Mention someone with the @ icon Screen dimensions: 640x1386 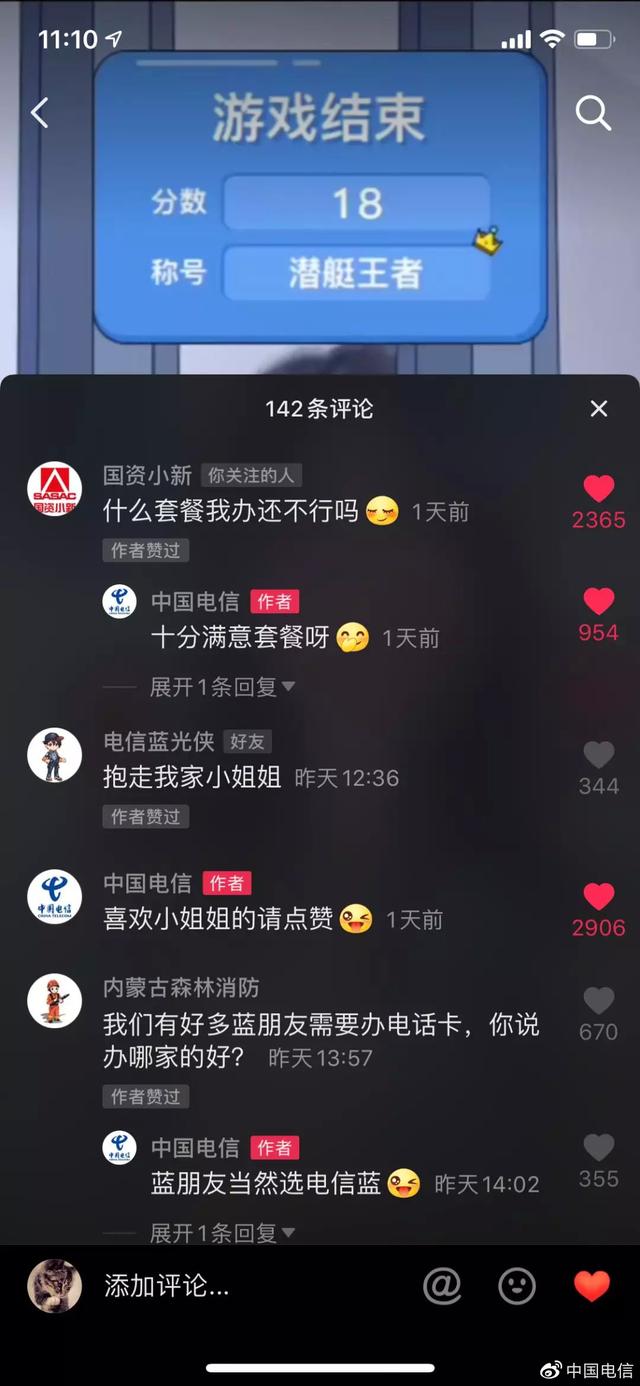click(x=442, y=1286)
